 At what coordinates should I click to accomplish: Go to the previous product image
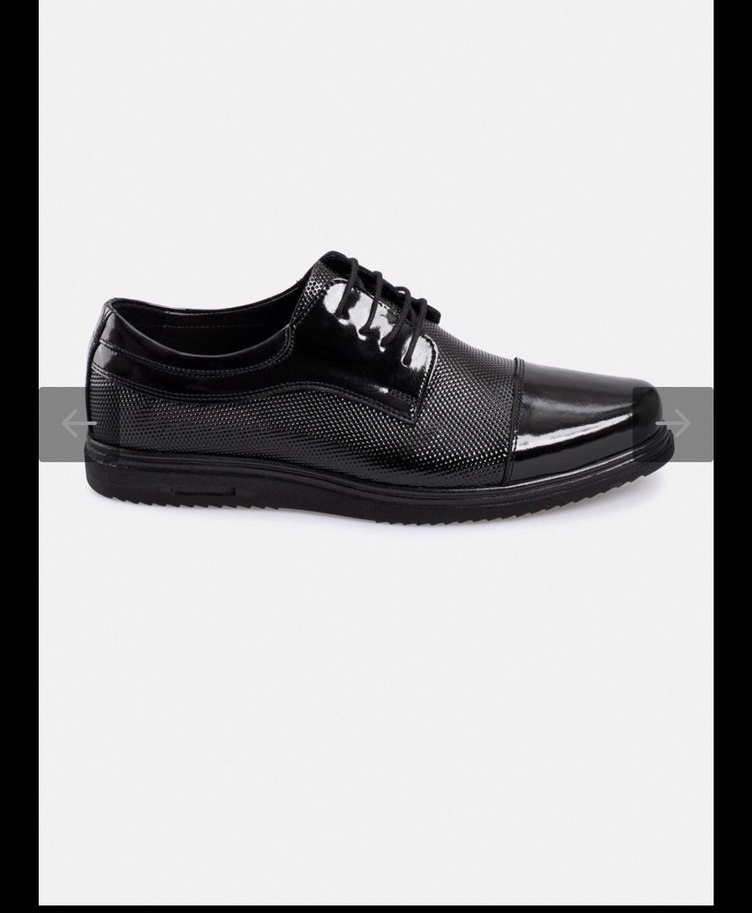[x=78, y=424]
